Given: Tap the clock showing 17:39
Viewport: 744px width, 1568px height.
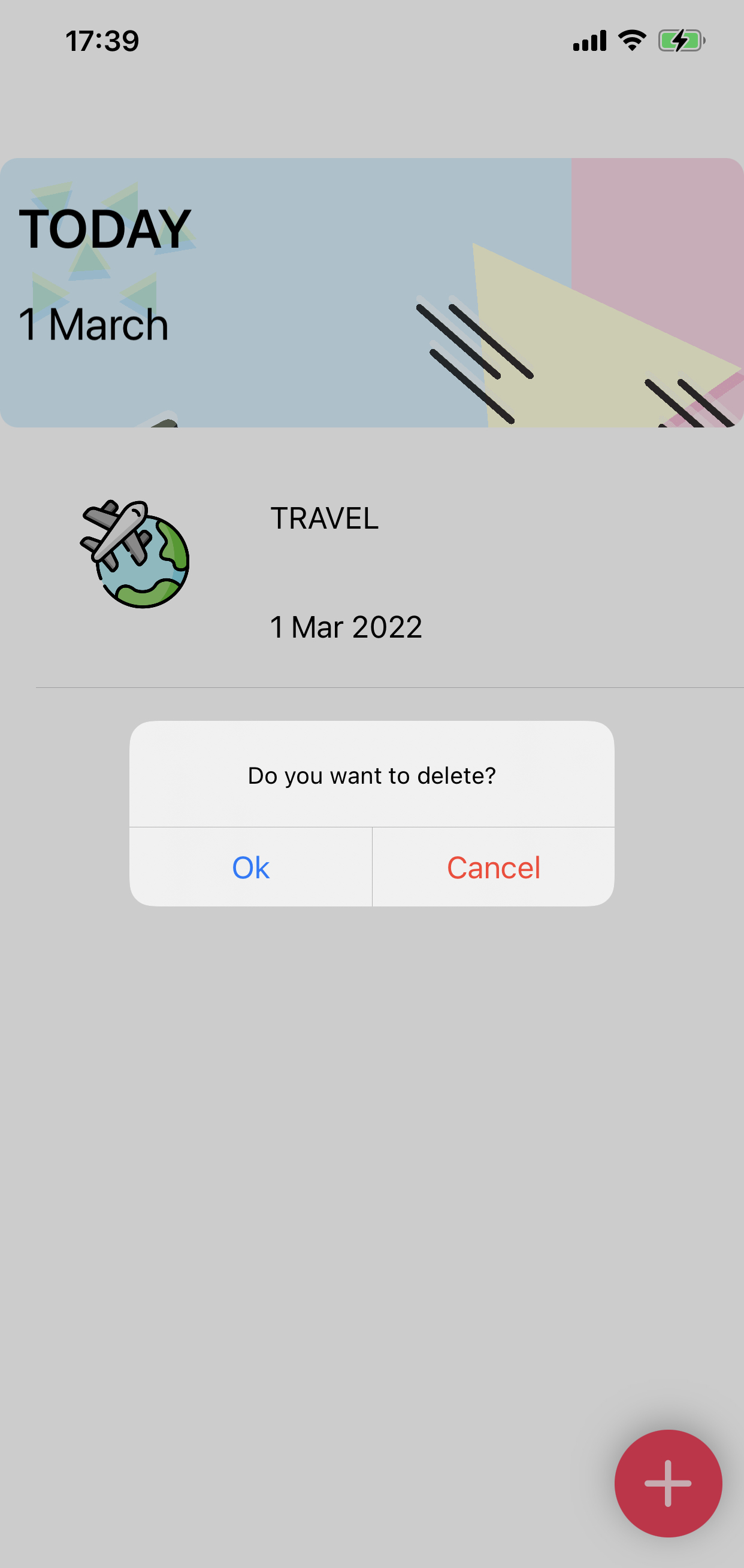Looking at the screenshot, I should click(x=103, y=40).
